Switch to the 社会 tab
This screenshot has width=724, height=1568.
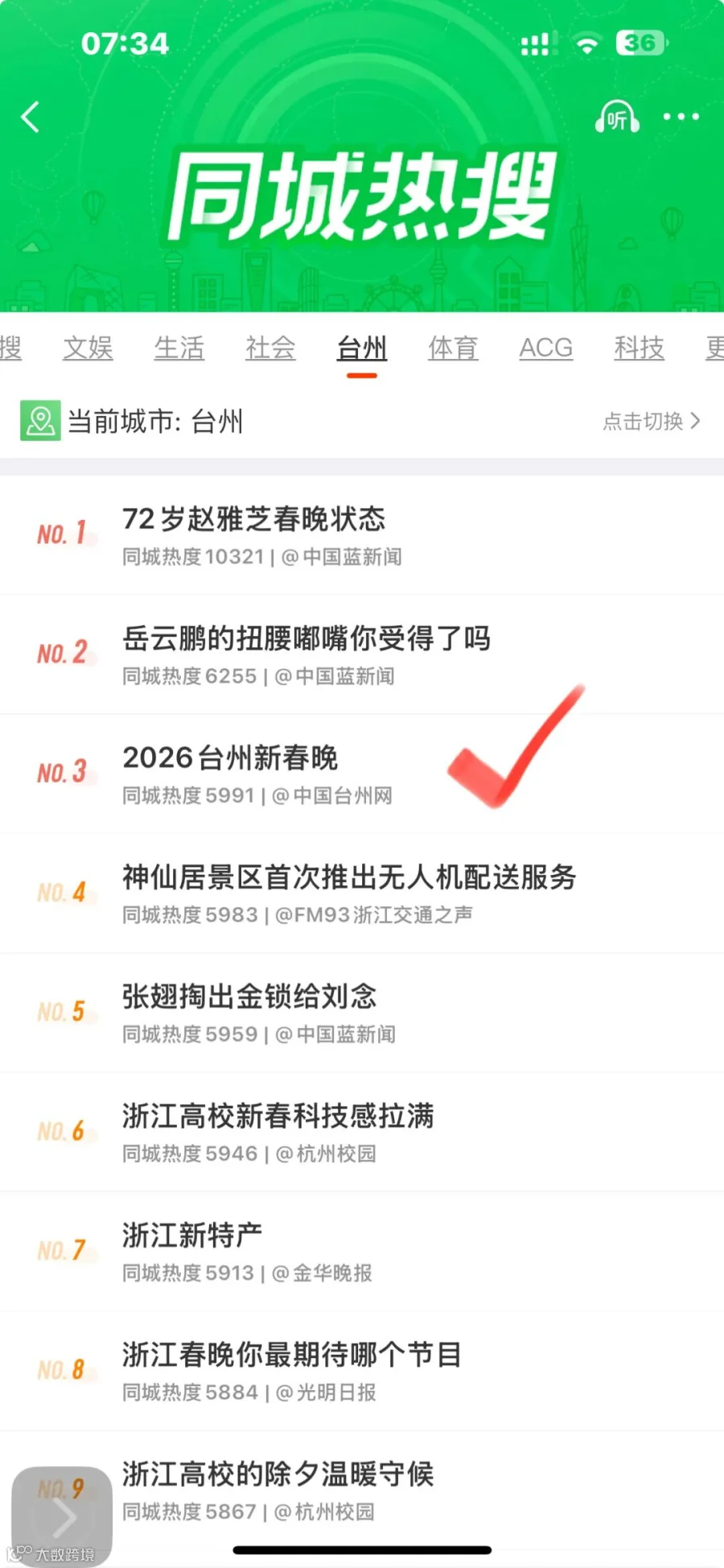tap(270, 348)
